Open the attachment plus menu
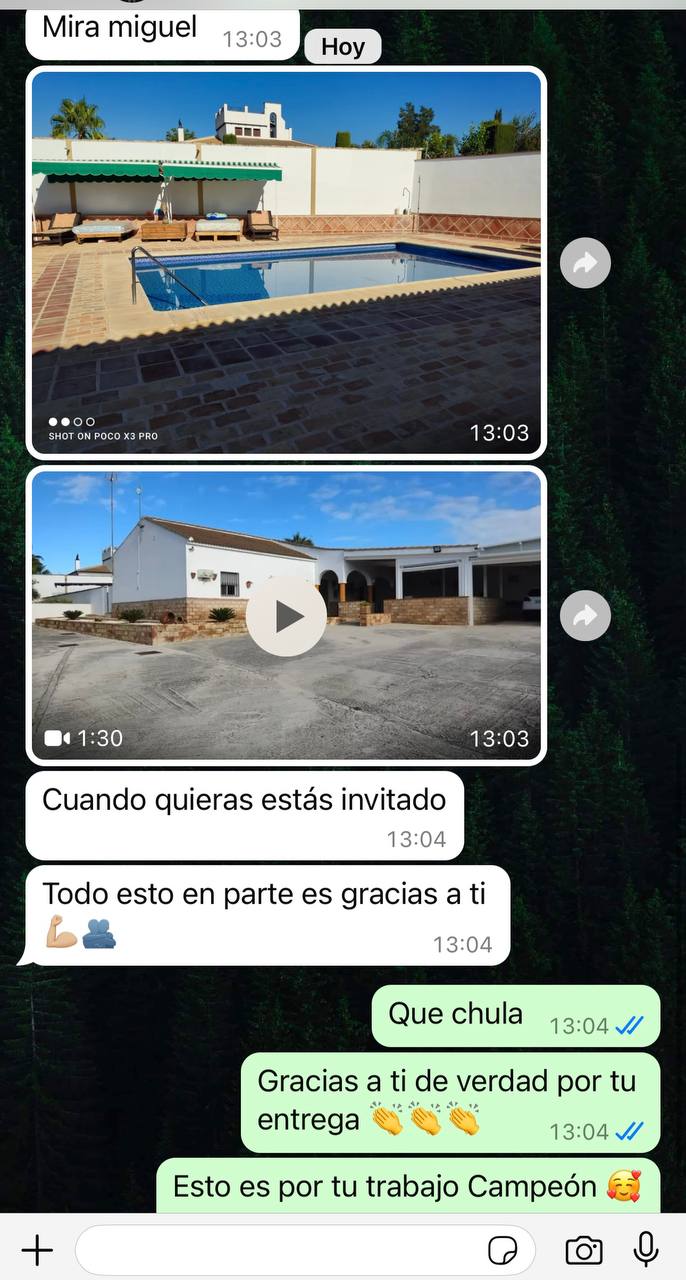 pyautogui.click(x=37, y=1250)
